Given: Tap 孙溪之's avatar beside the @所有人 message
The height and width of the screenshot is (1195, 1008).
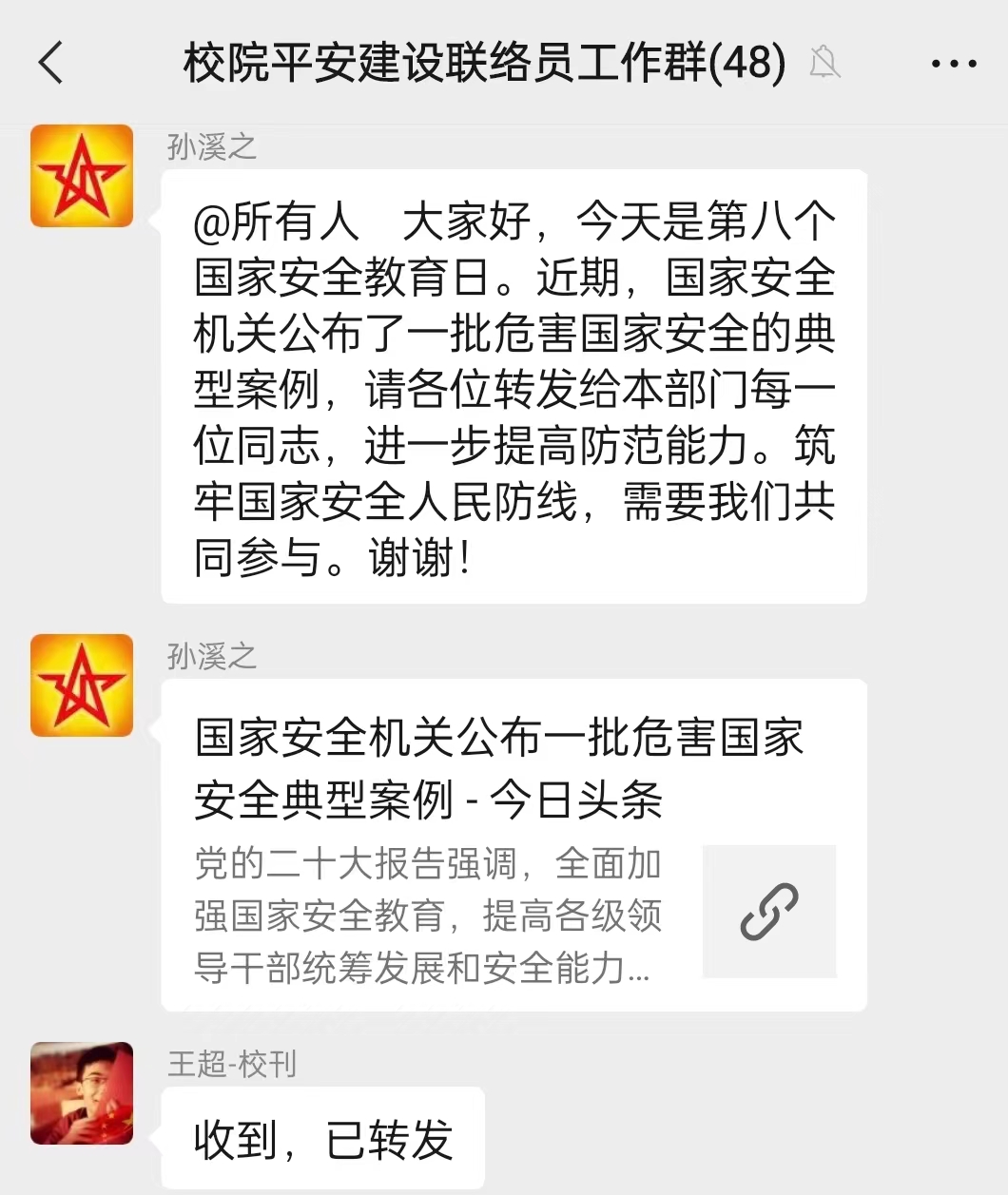Looking at the screenshot, I should pos(82,176).
